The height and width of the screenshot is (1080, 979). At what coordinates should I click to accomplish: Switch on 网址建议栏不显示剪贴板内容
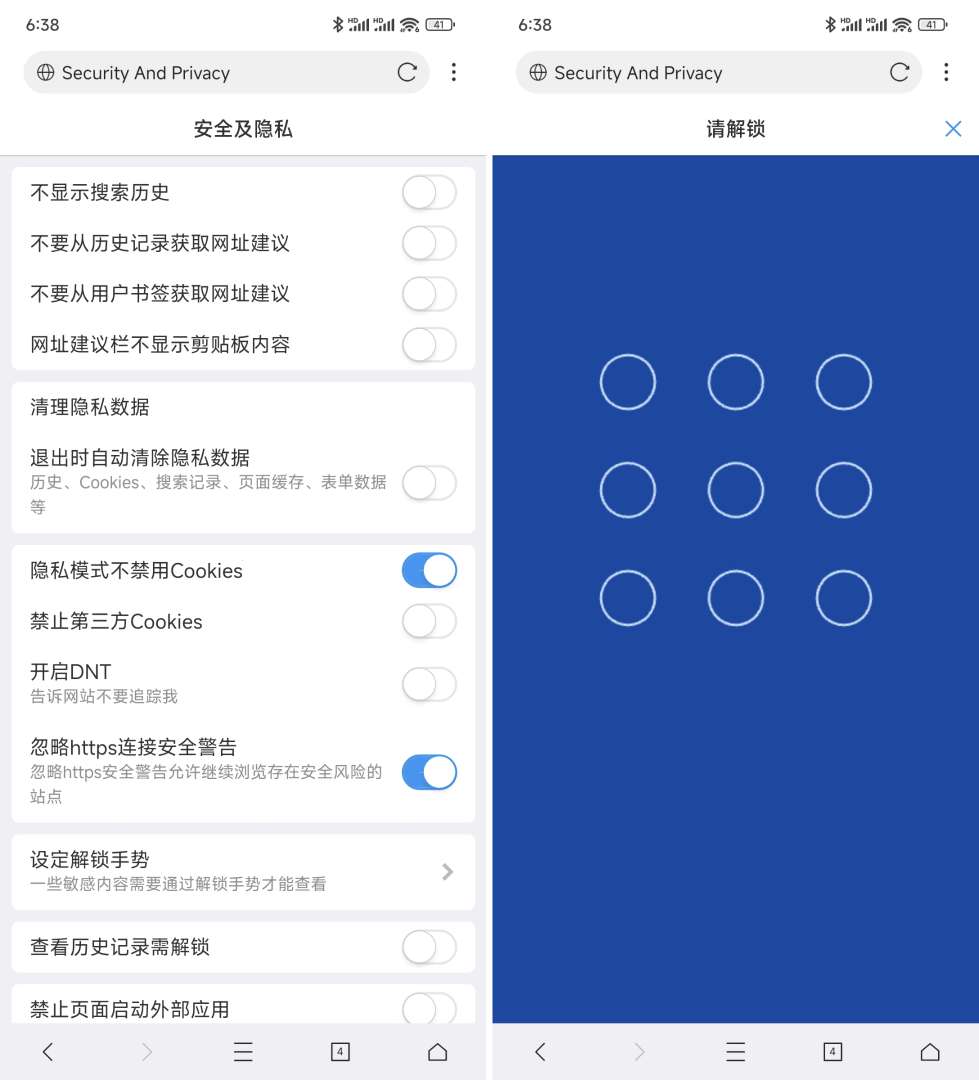pos(429,345)
